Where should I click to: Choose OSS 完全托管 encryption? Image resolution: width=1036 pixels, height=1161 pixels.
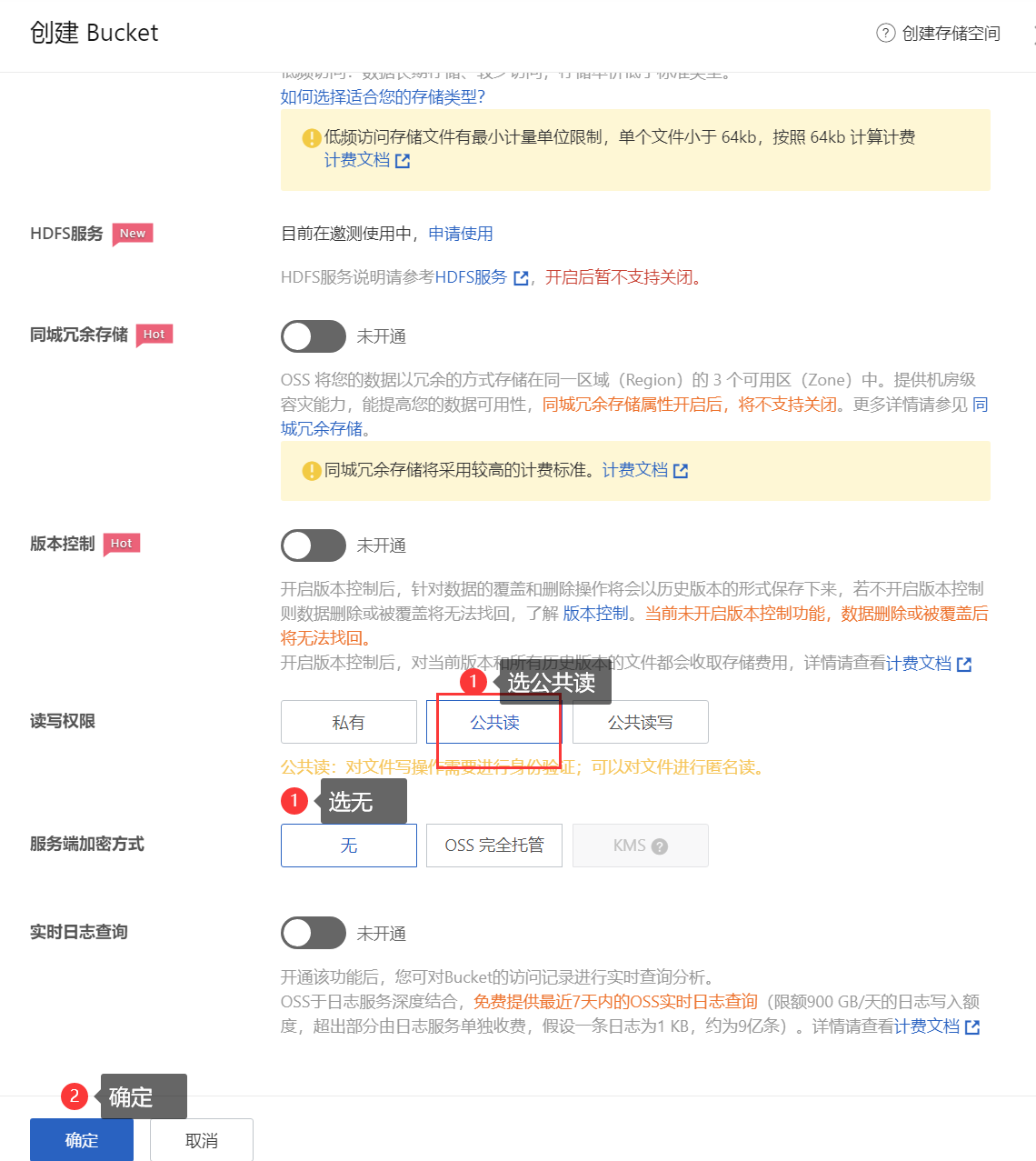pos(493,846)
